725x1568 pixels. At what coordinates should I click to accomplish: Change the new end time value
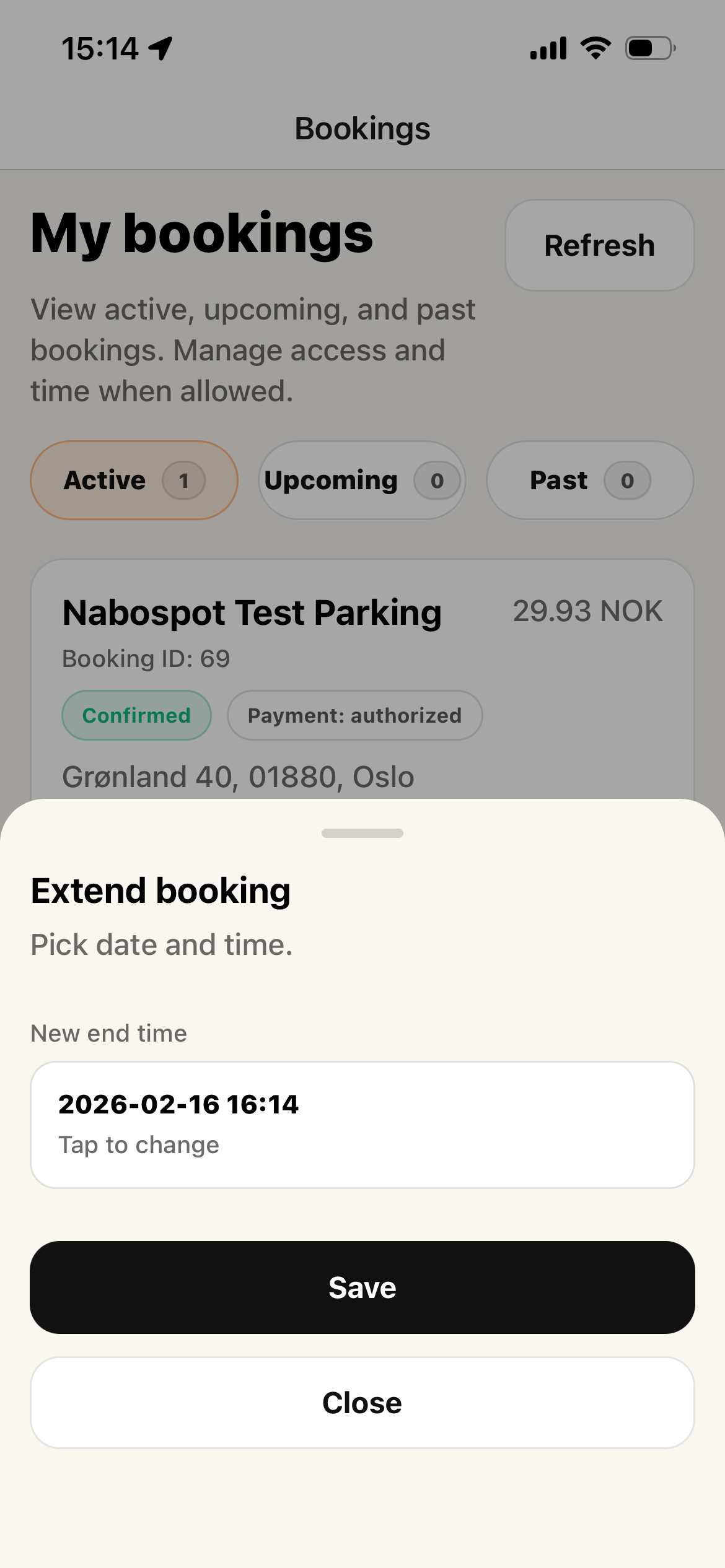coord(362,1124)
